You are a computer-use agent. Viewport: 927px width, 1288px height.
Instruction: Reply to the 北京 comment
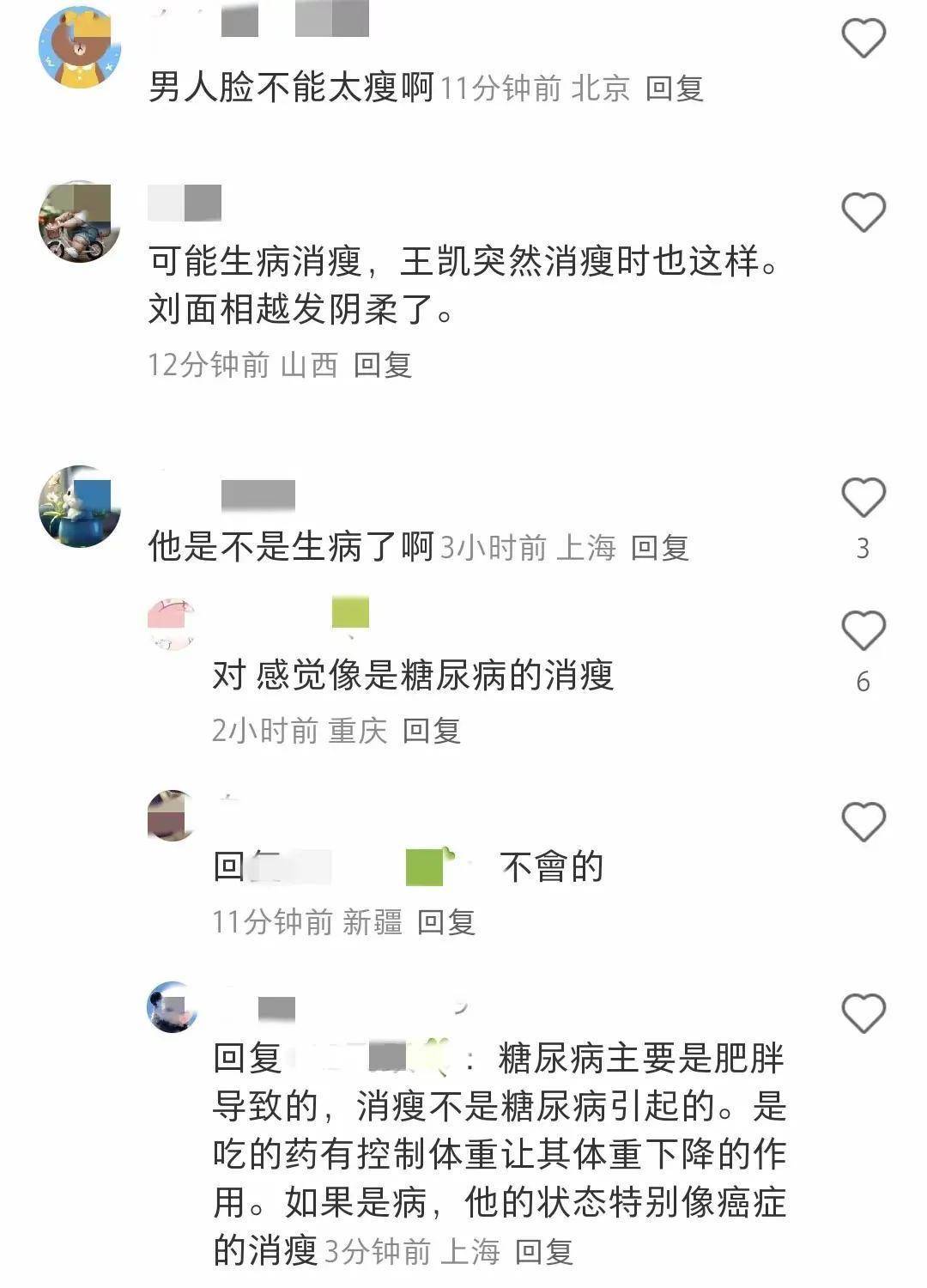674,88
